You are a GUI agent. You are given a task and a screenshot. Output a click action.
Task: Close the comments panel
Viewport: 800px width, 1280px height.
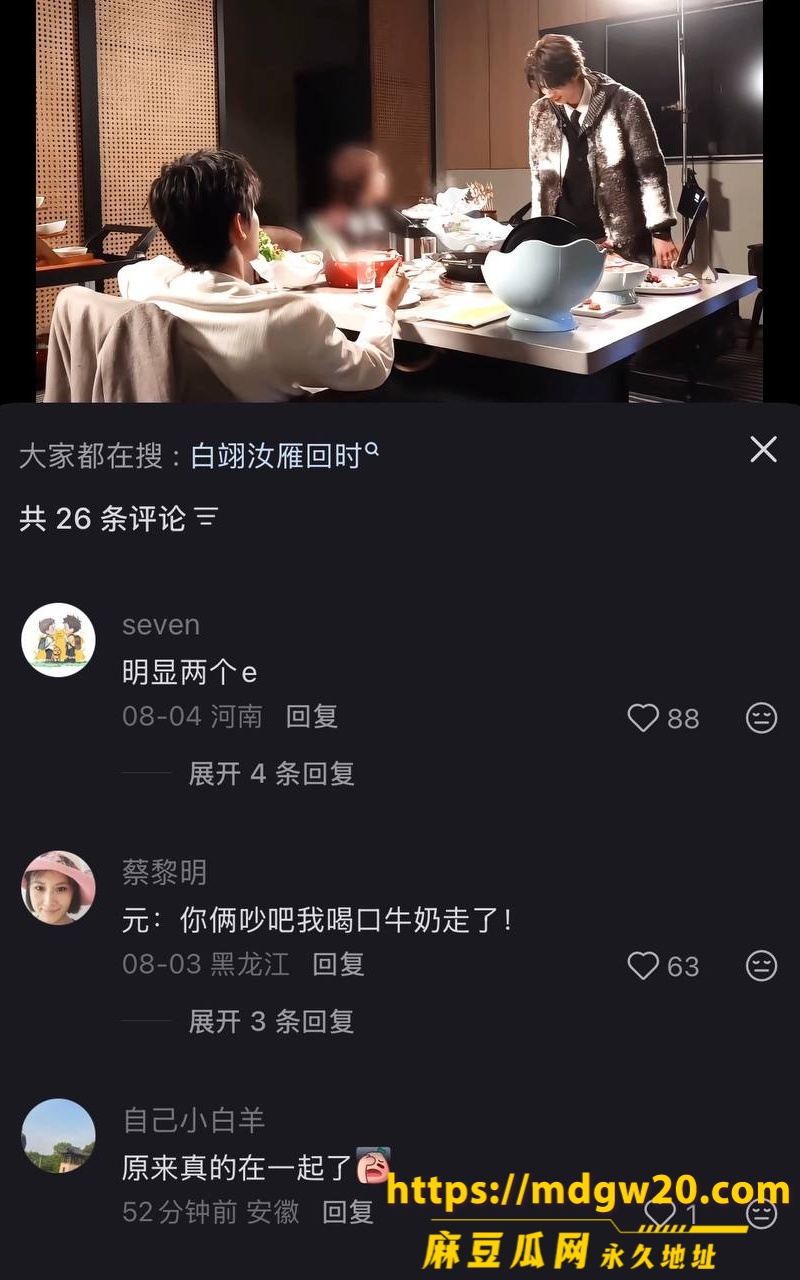point(763,450)
